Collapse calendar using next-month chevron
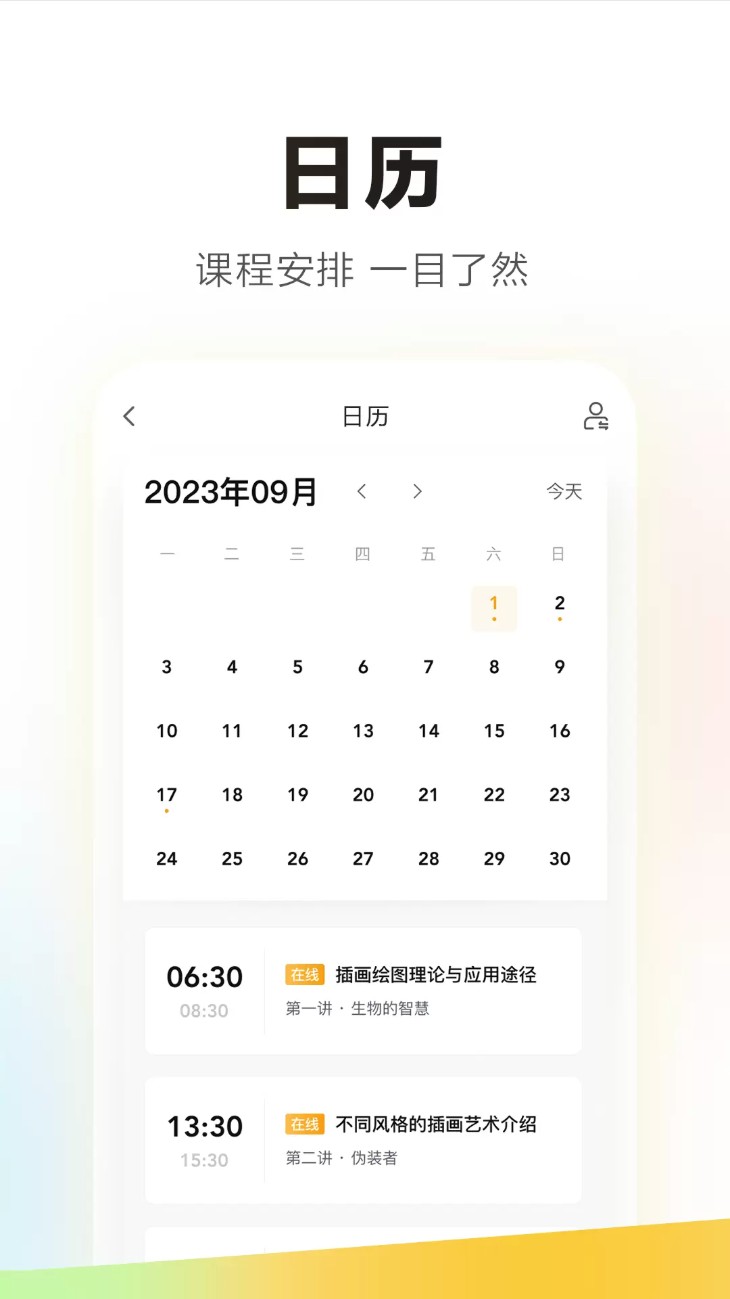 418,491
